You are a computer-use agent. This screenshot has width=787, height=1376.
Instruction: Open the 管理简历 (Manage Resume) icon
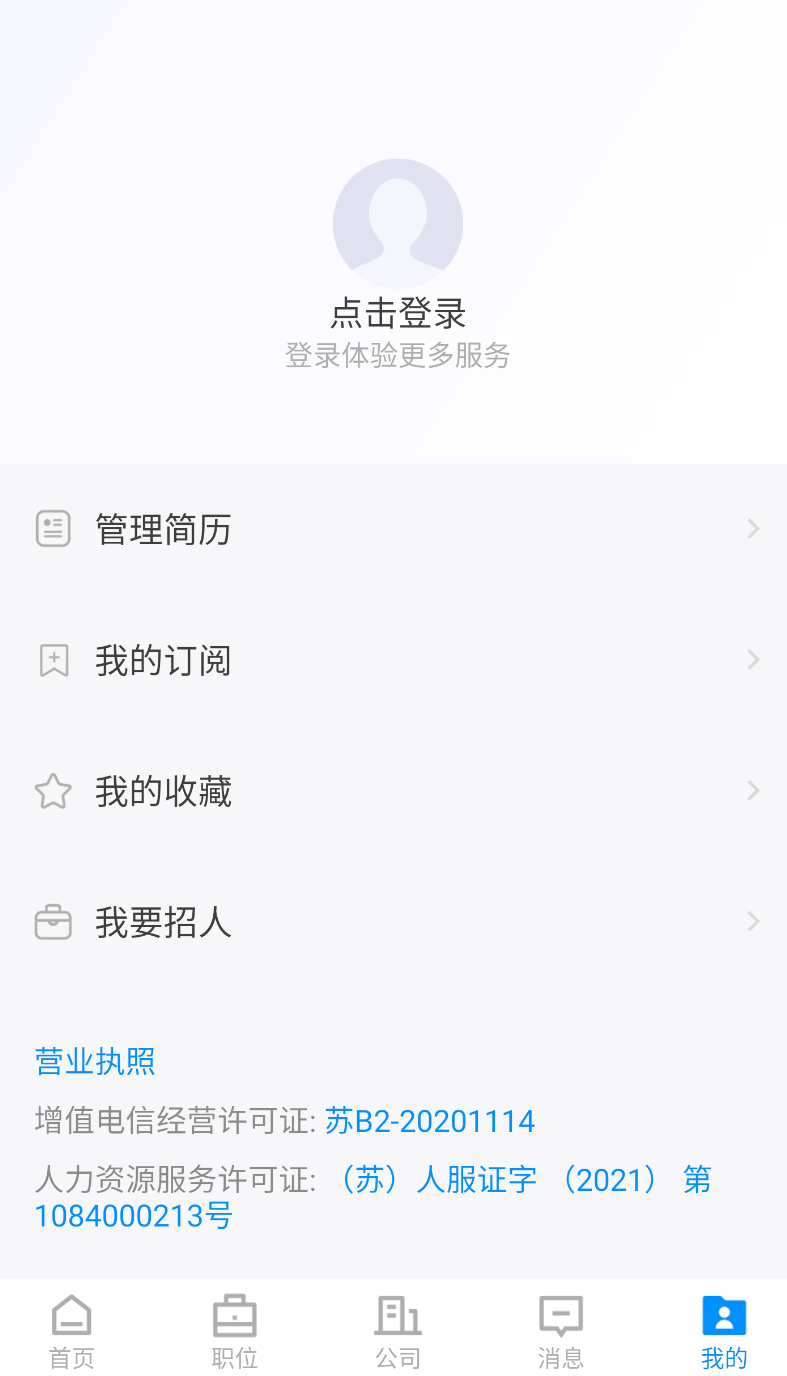tap(53, 529)
